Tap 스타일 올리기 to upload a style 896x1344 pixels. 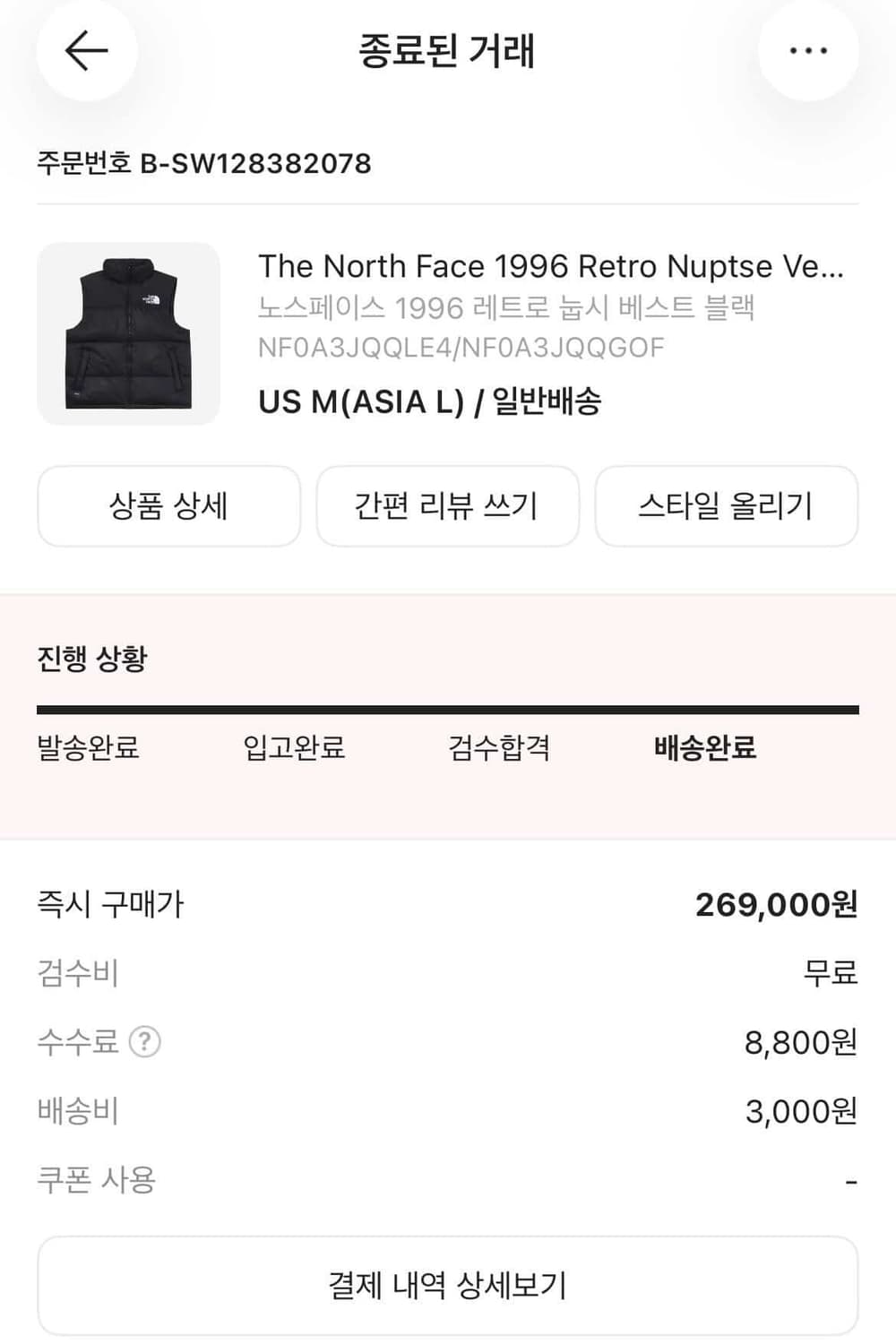click(x=727, y=506)
